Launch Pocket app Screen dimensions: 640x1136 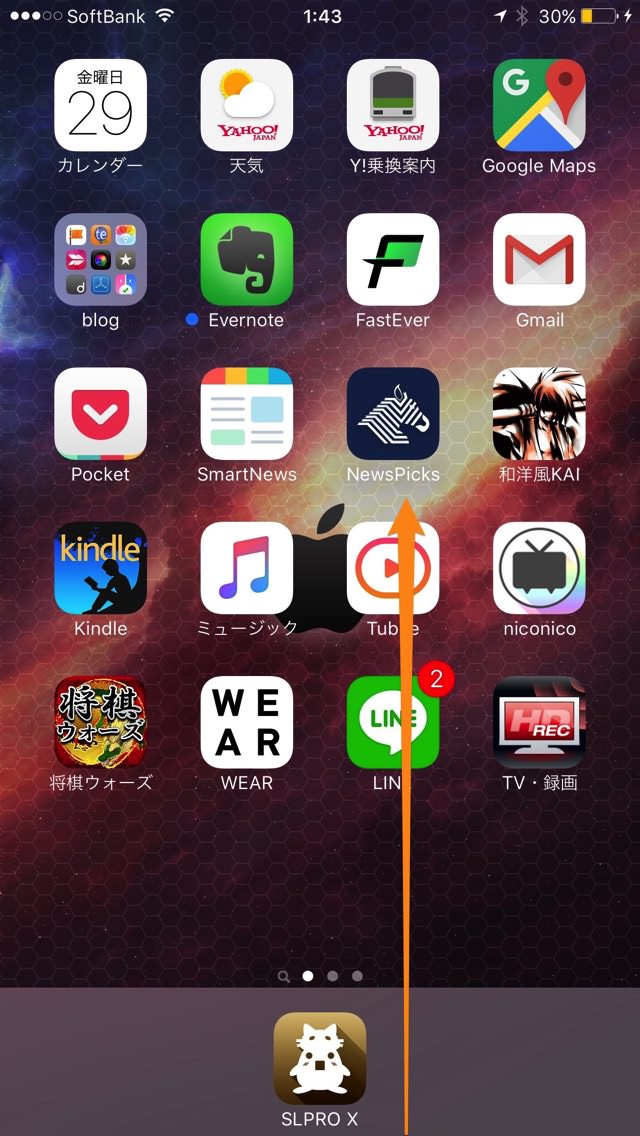(101, 414)
